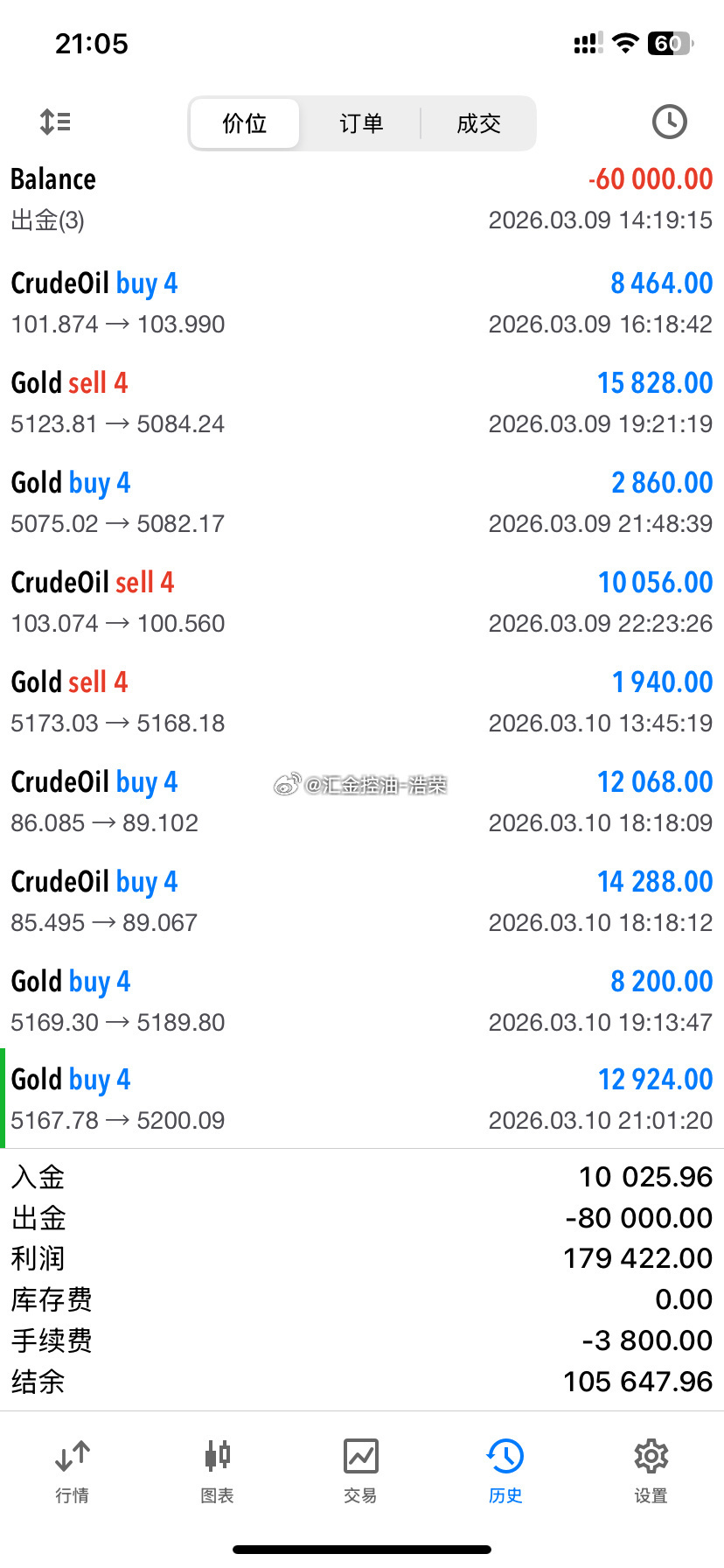
Task: Expand Gold buy with profit 8 200.00
Action: point(362,1001)
